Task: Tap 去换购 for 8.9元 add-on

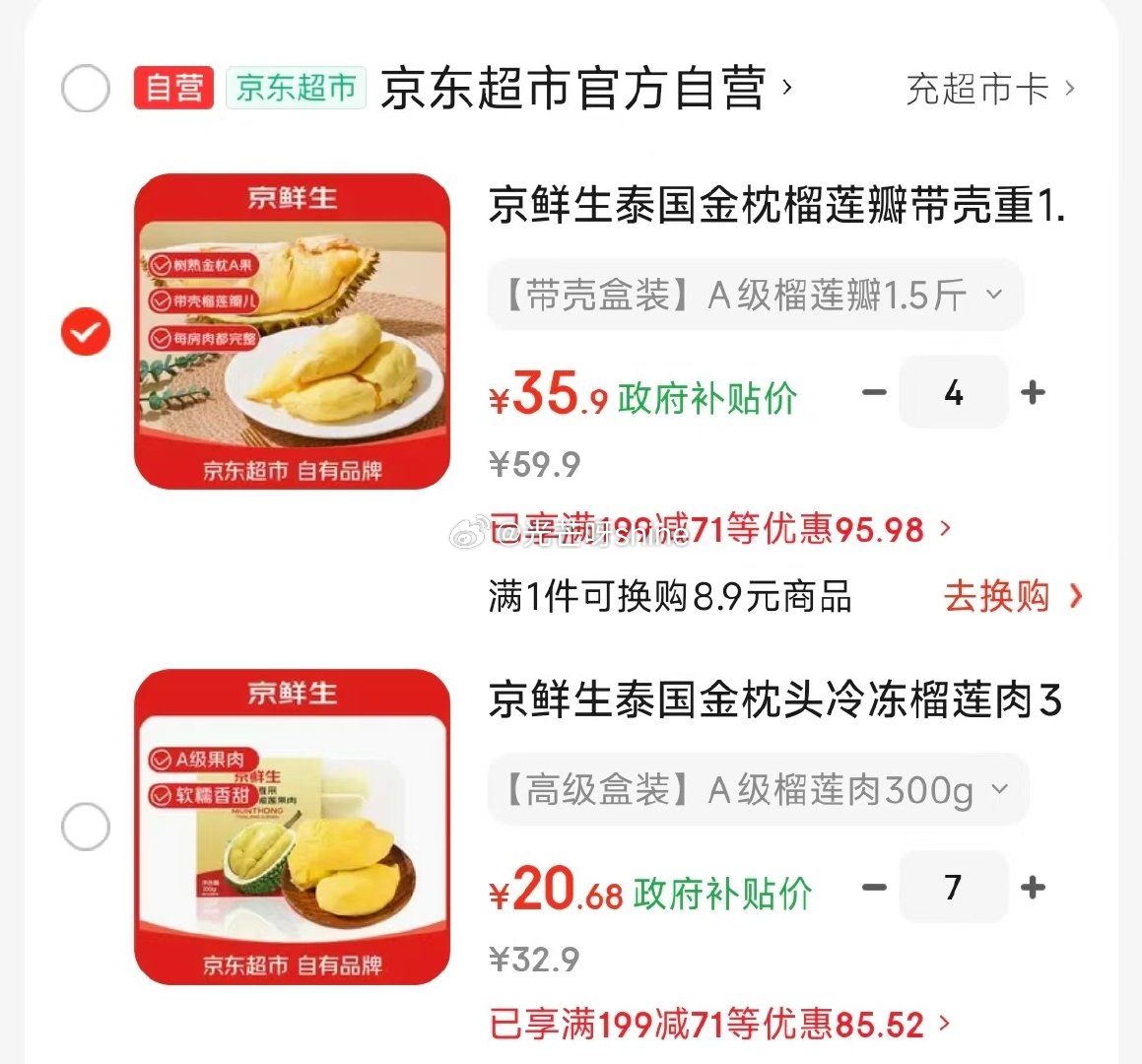Action: coord(1012,597)
